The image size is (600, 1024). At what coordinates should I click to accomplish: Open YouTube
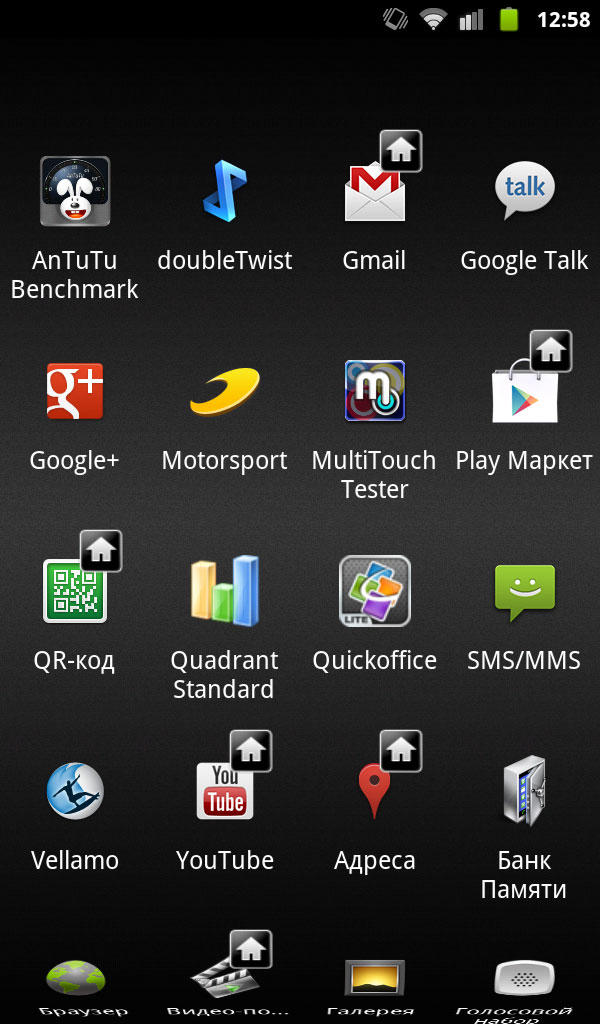pos(225,791)
